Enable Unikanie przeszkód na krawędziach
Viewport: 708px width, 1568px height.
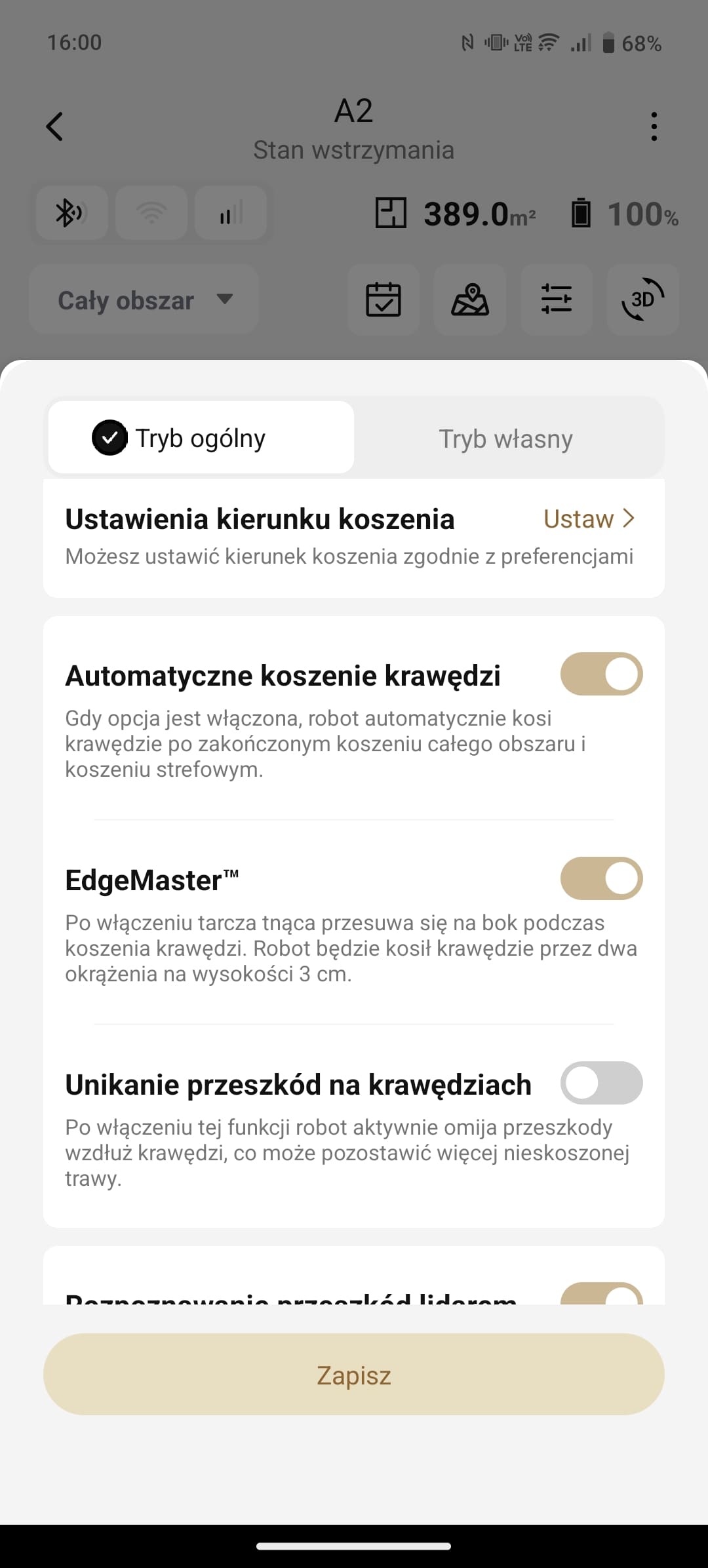601,1083
